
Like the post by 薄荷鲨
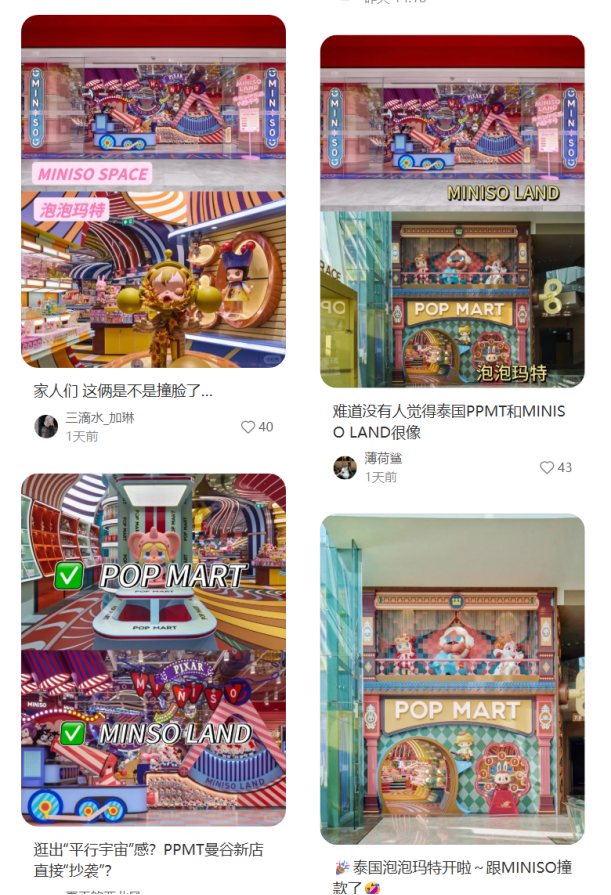547,467
